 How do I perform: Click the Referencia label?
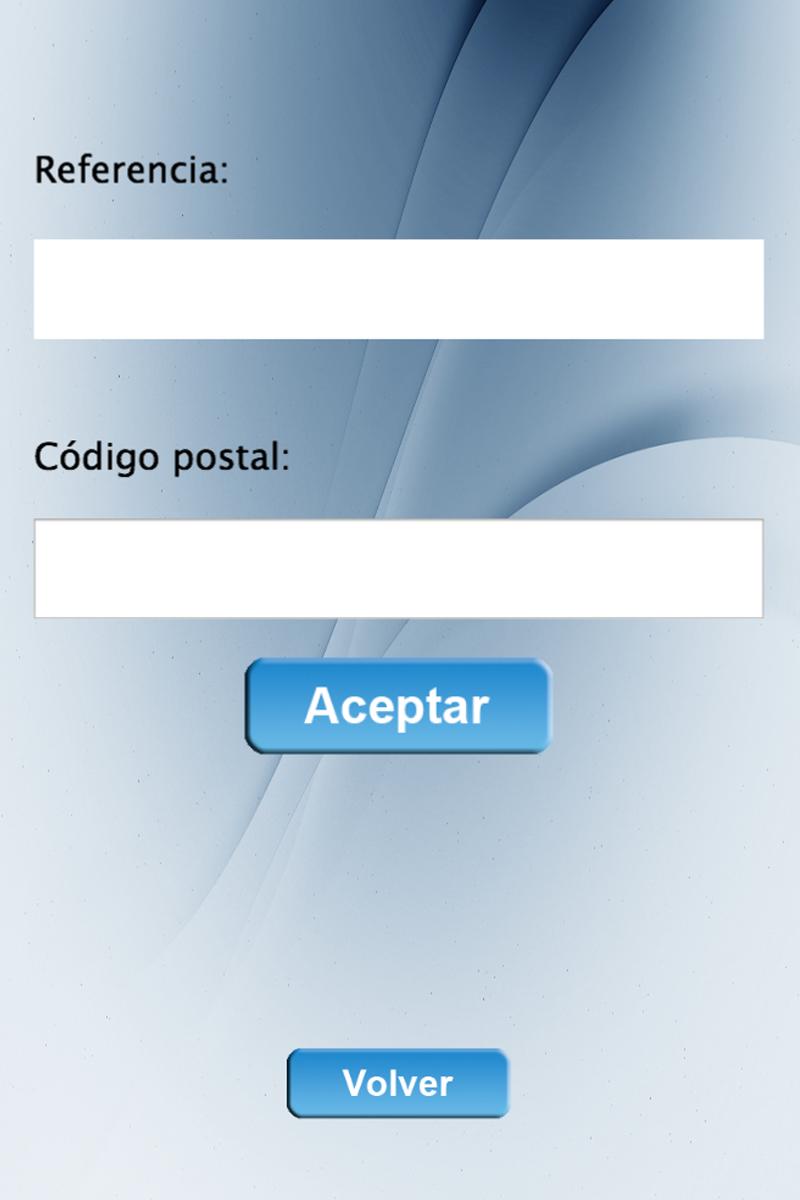(x=132, y=170)
